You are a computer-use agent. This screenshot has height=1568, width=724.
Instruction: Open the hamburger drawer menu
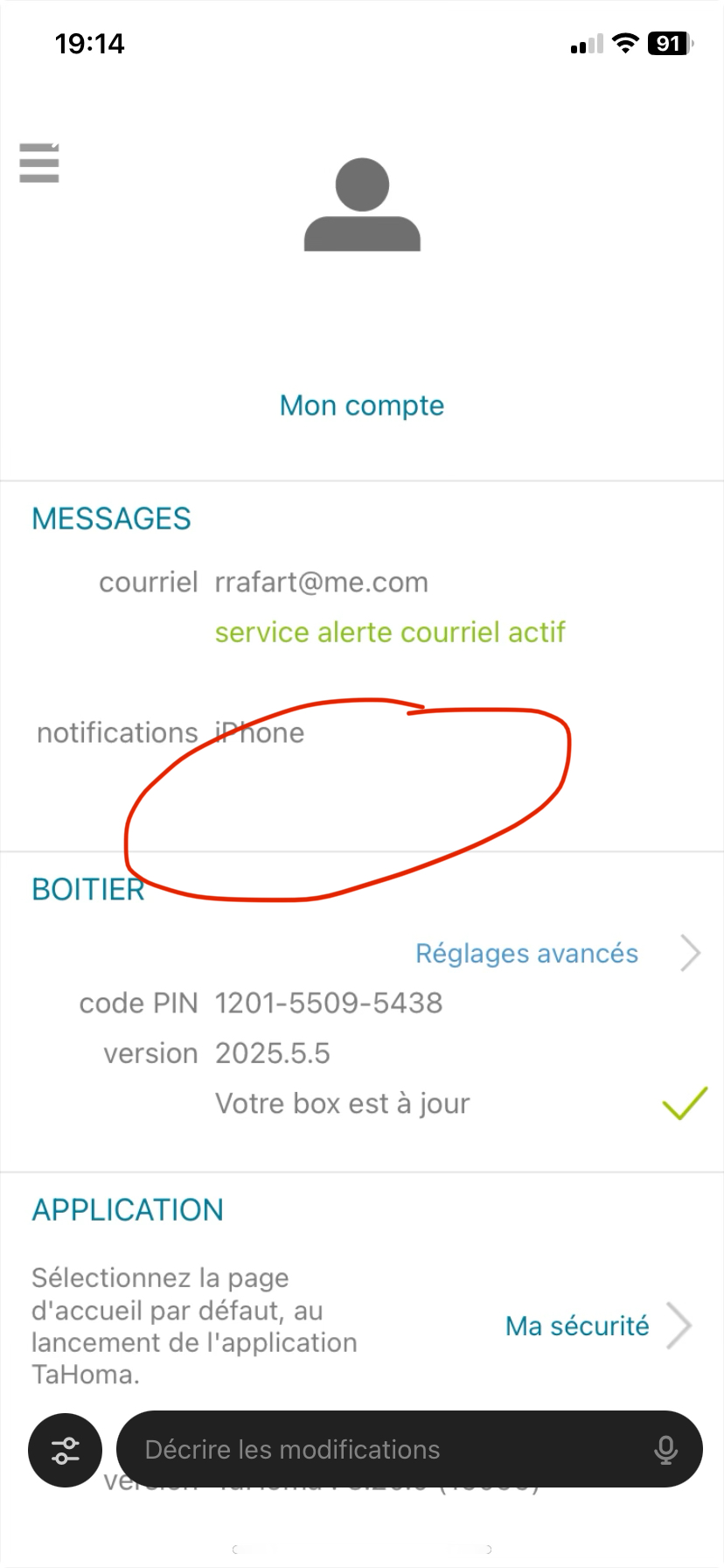point(39,164)
